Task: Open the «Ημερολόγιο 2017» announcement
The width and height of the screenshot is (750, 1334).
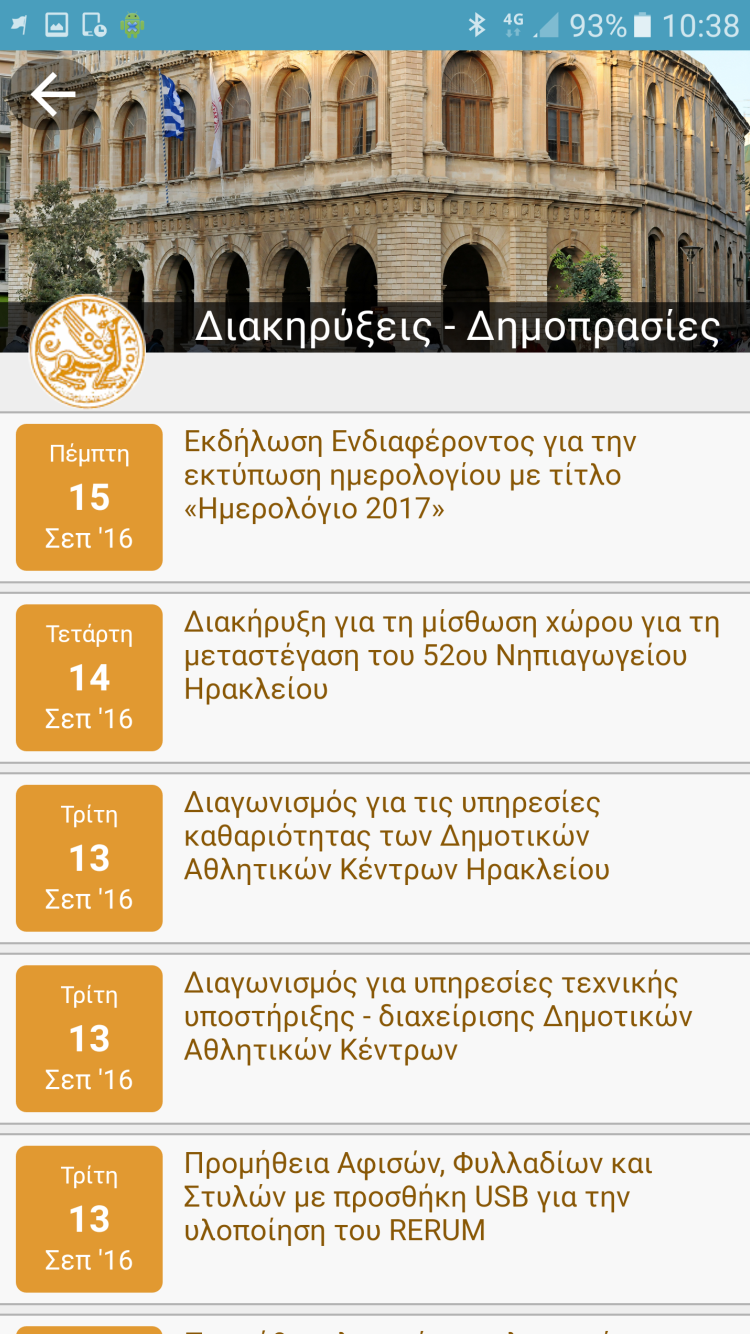Action: point(410,476)
